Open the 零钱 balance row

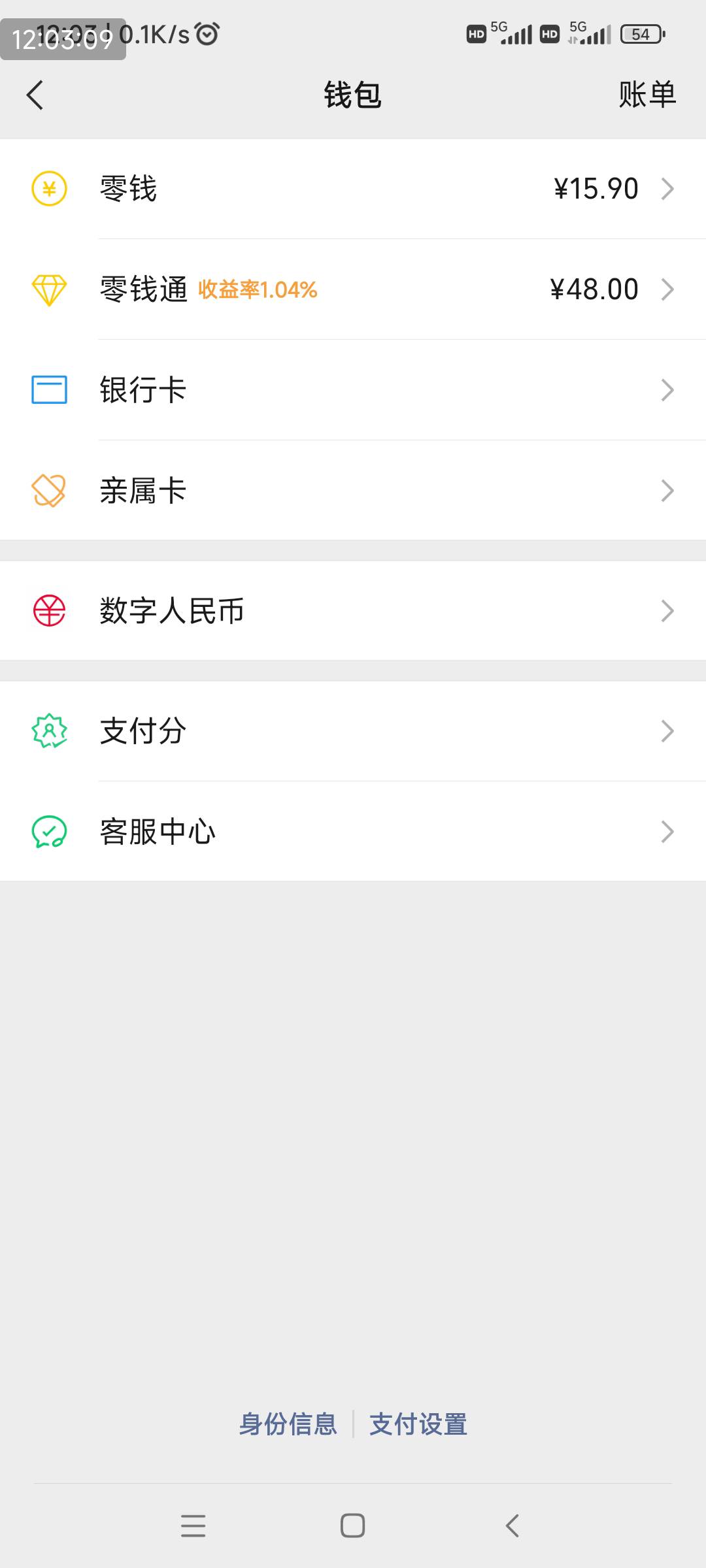coord(353,189)
